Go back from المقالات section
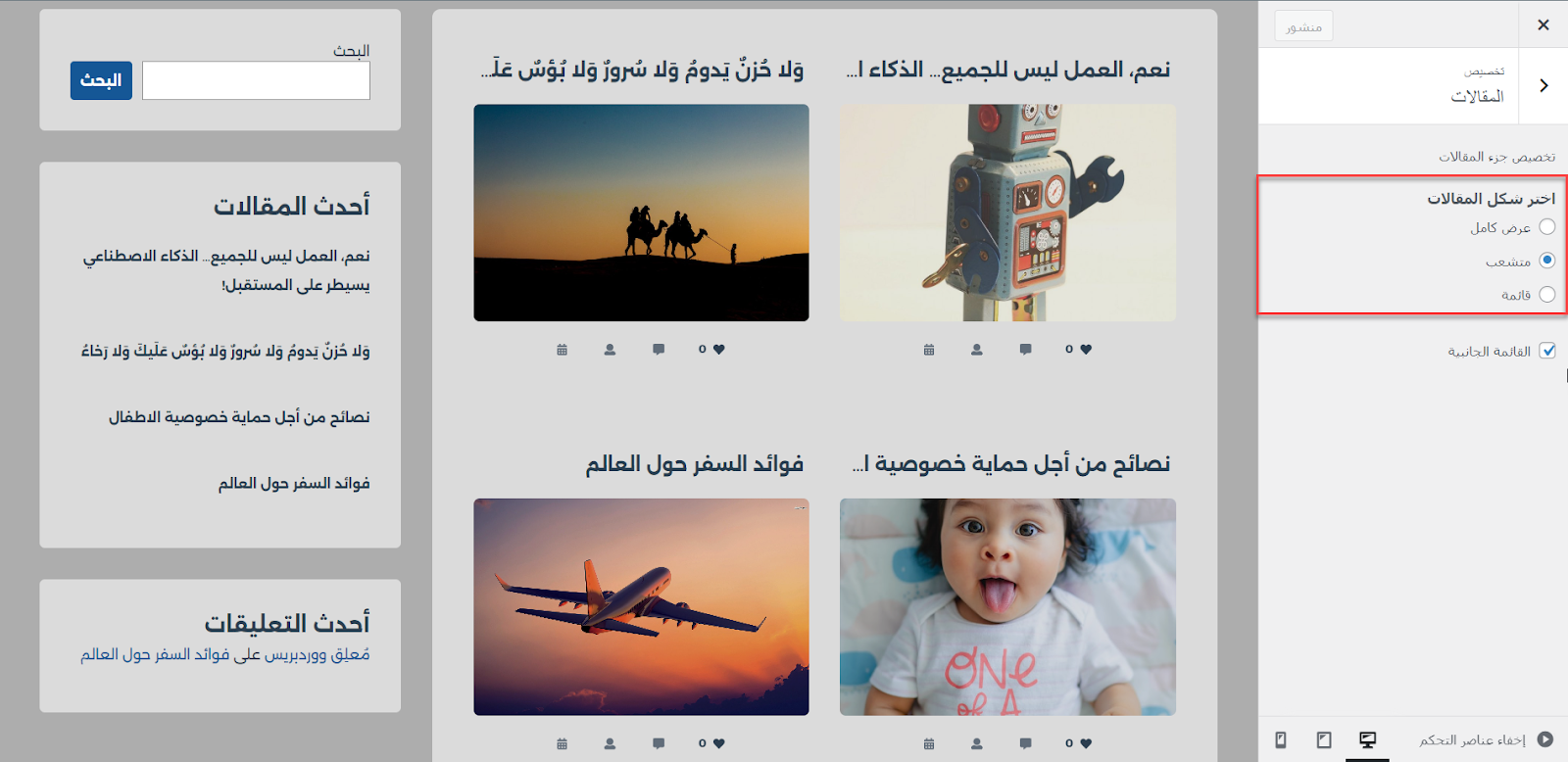The image size is (1568, 762). pyautogui.click(x=1543, y=86)
